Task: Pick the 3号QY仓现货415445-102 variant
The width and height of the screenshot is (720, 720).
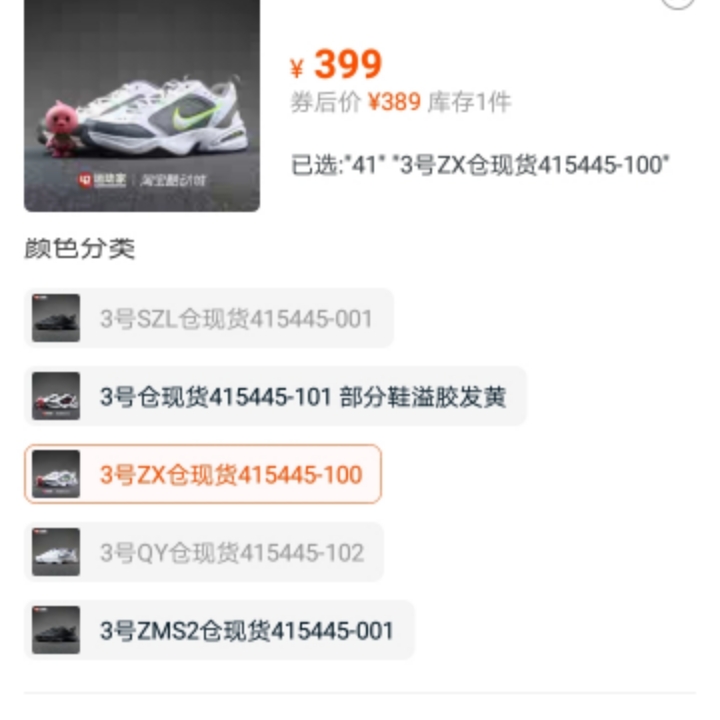Action: (x=204, y=552)
